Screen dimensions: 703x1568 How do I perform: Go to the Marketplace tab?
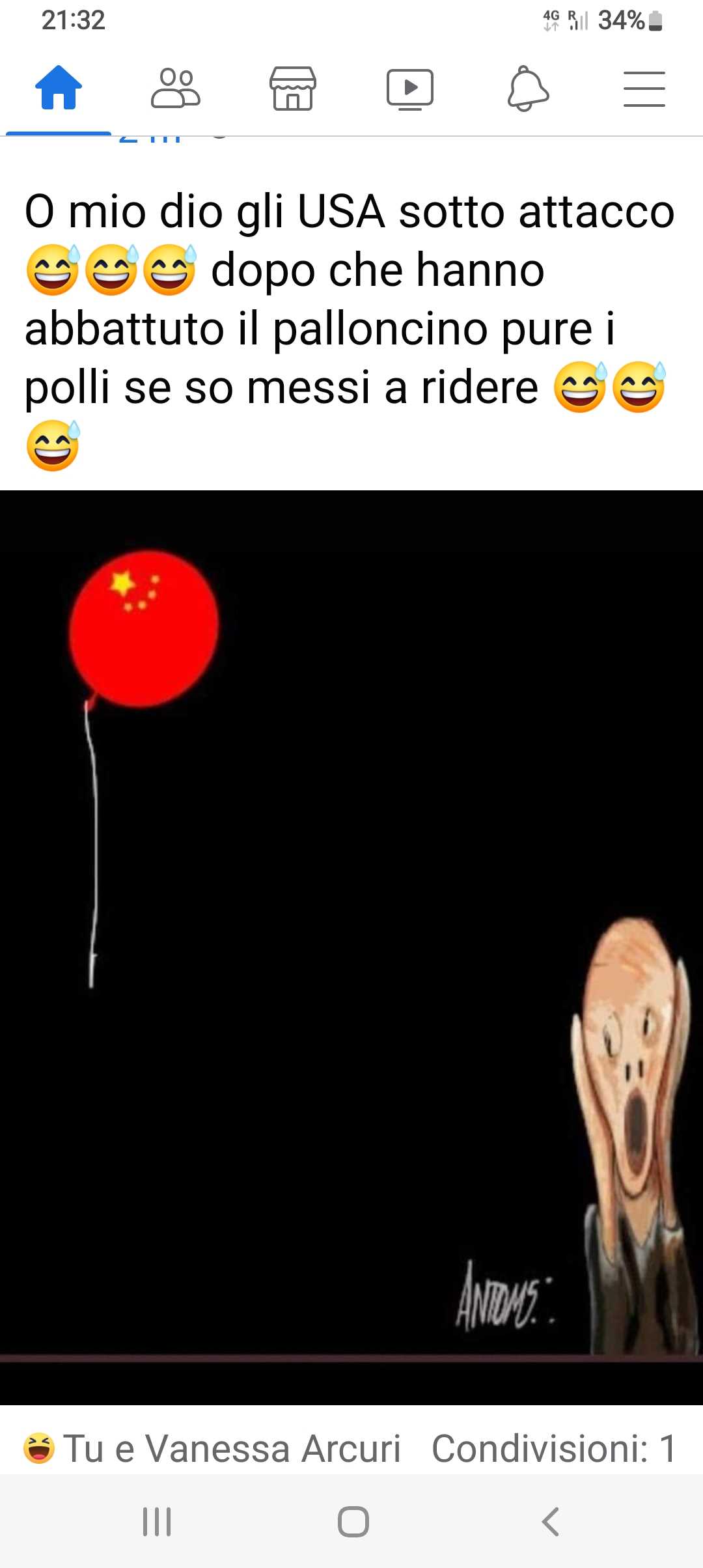pyautogui.click(x=293, y=89)
